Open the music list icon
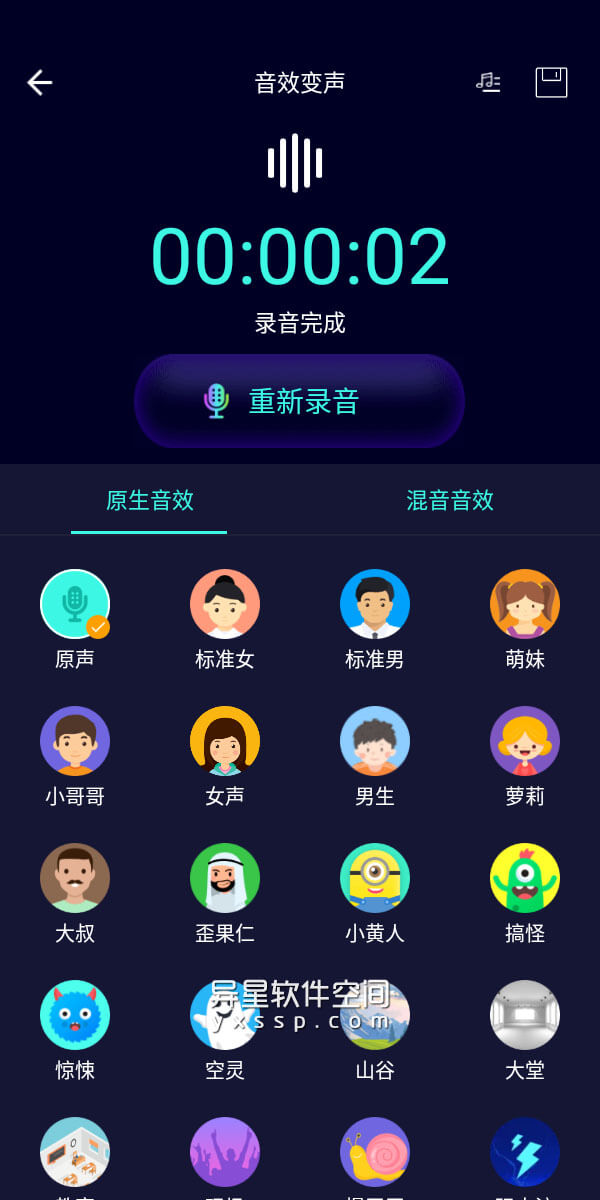Image resolution: width=600 pixels, height=1200 pixels. [x=488, y=82]
